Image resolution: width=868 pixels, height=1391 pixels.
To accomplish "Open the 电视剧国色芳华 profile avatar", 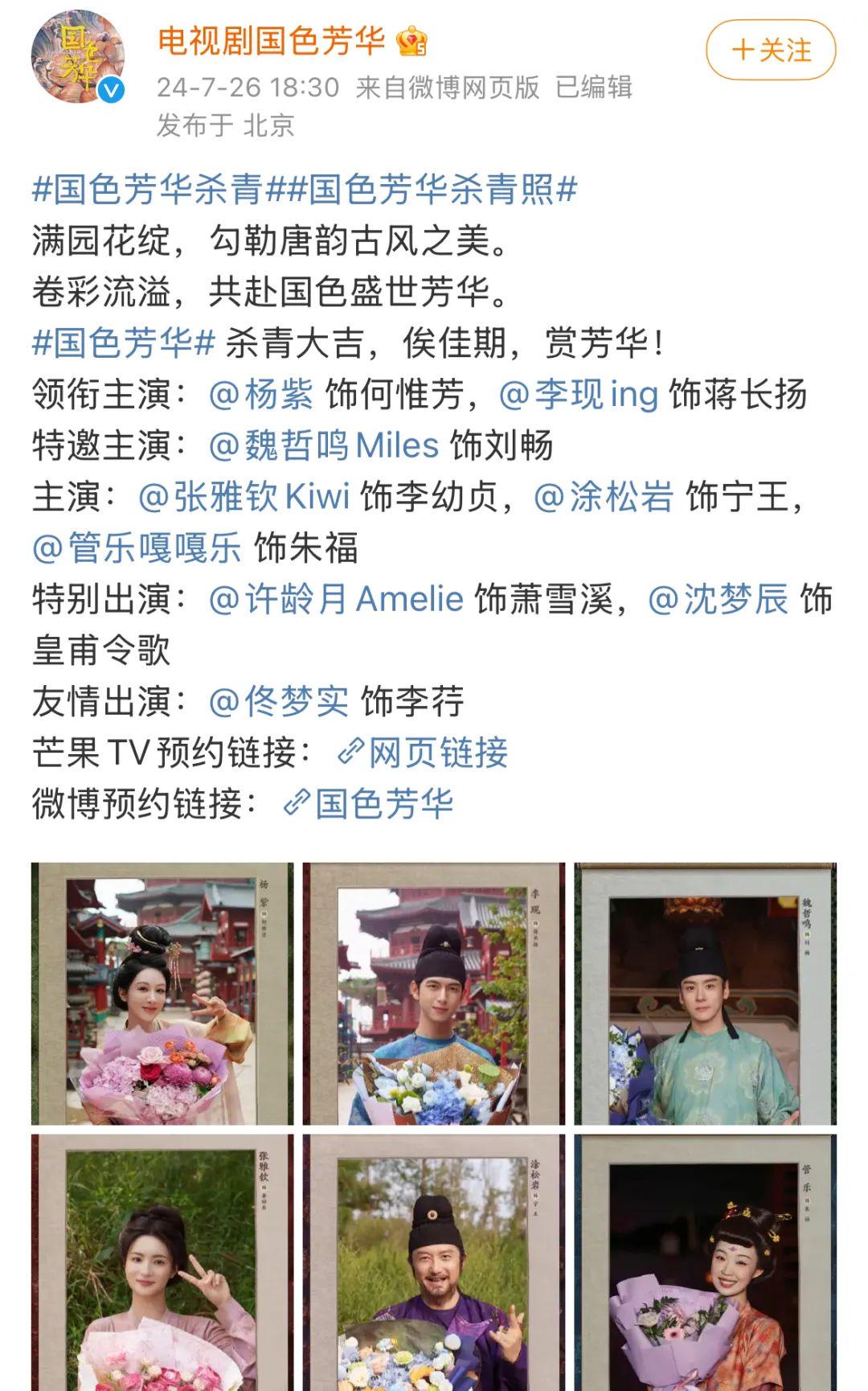I will tap(78, 58).
